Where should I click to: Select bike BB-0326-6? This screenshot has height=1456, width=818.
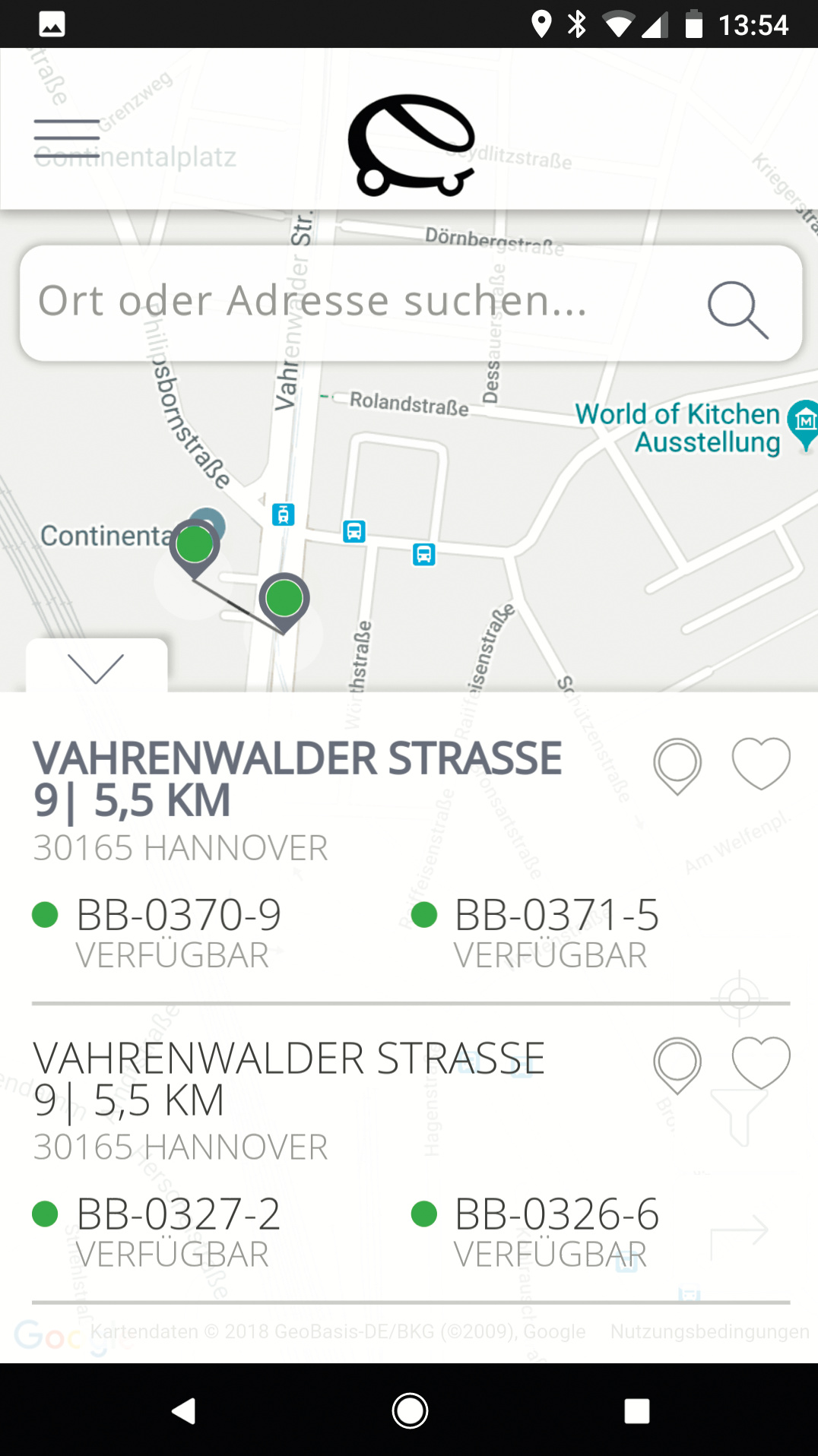(556, 1230)
